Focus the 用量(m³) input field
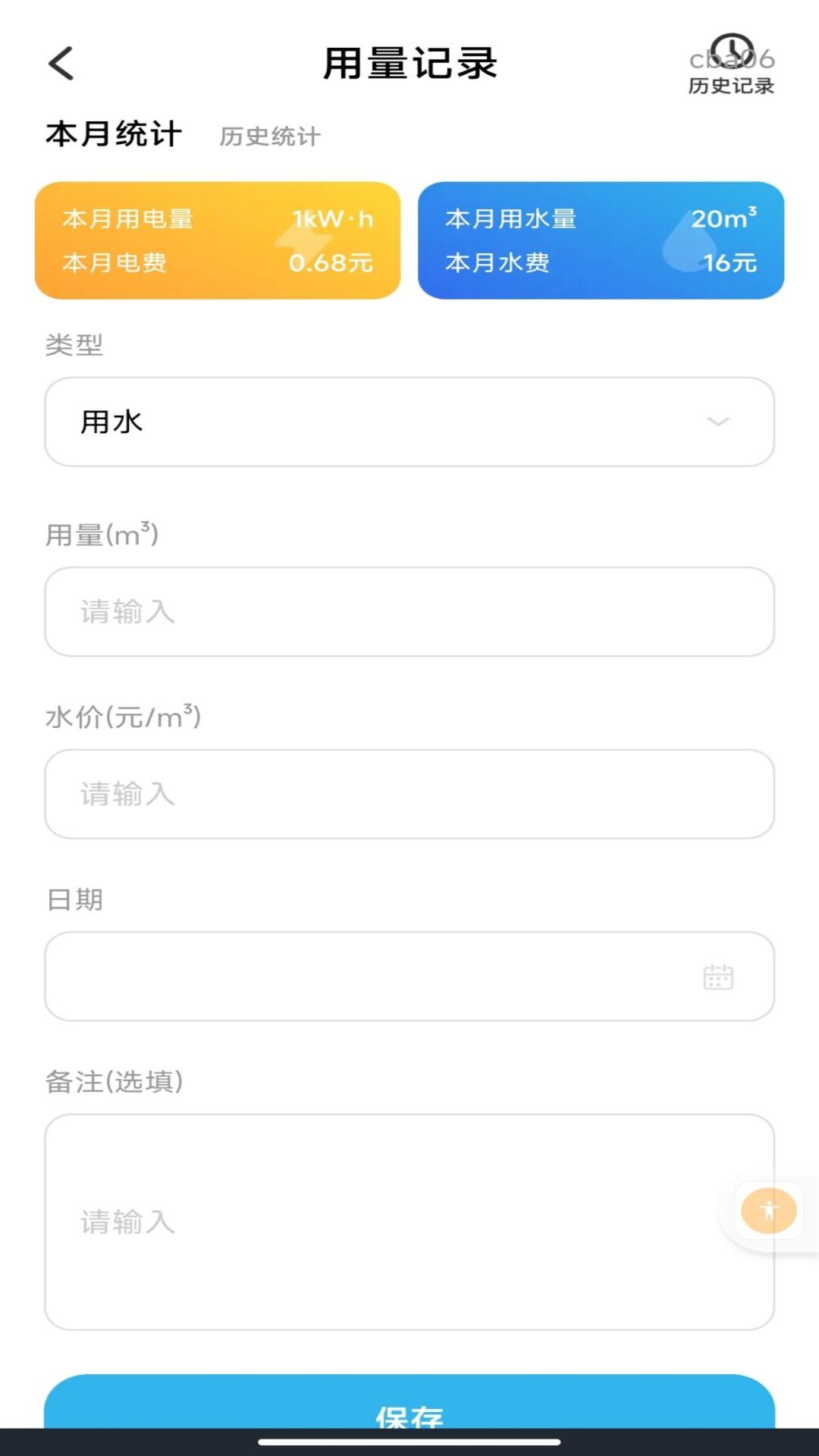The width and height of the screenshot is (819, 1456). point(409,612)
